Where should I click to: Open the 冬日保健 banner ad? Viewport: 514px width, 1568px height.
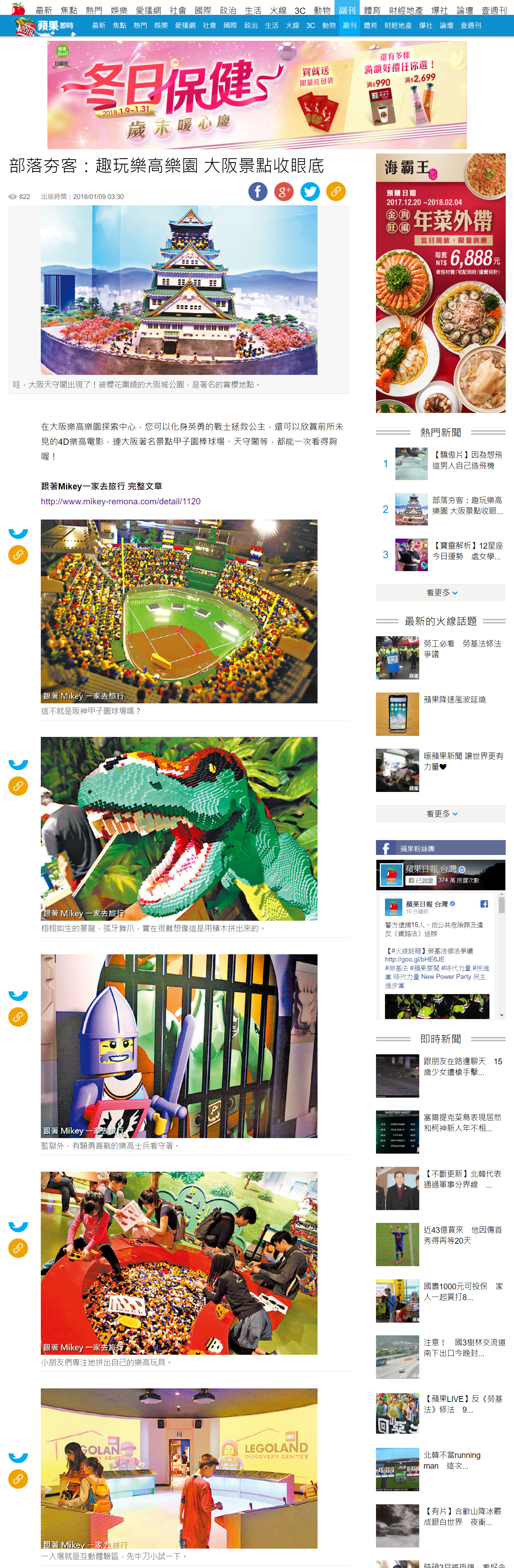(x=257, y=95)
